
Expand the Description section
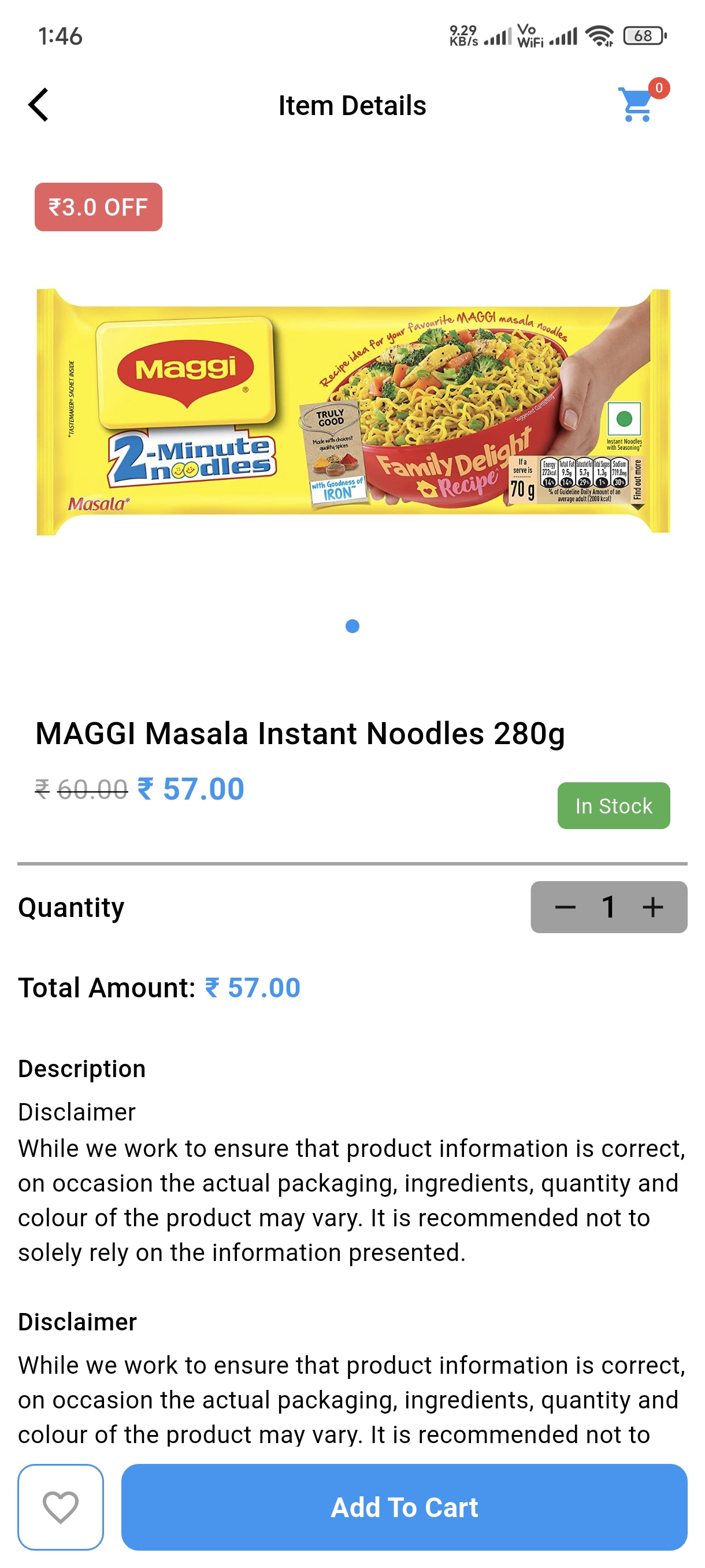81,1068
